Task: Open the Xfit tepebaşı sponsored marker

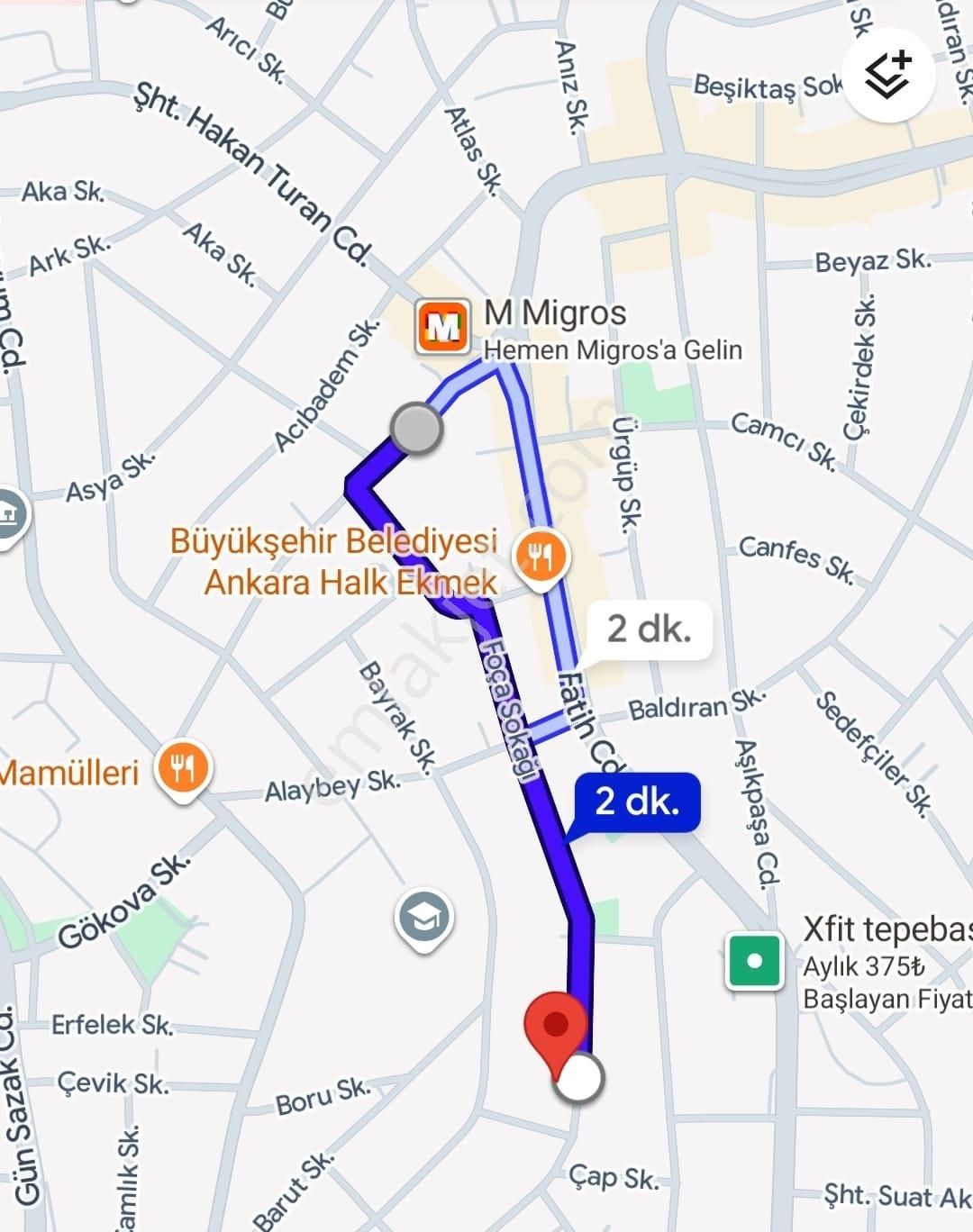Action: (754, 961)
